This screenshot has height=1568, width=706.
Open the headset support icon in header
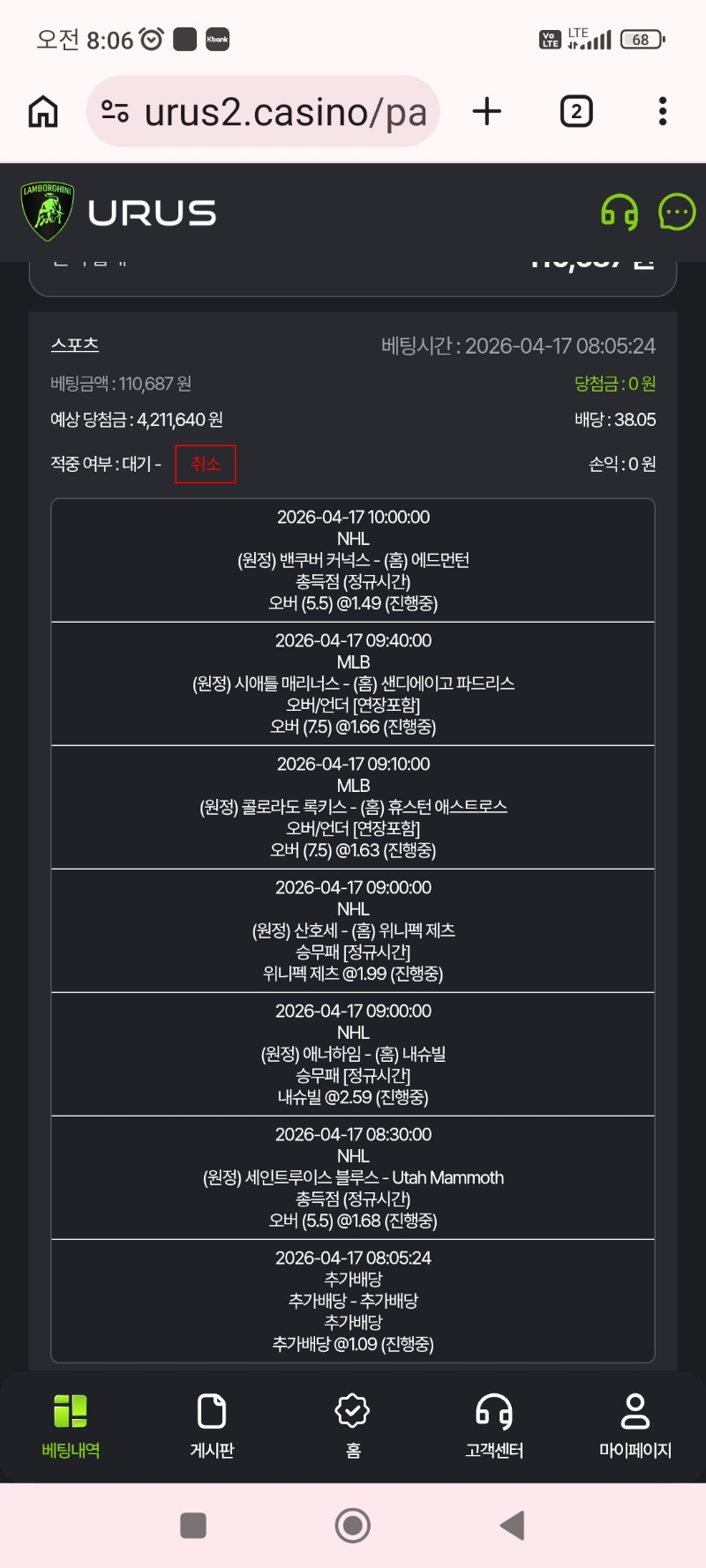[x=620, y=213]
